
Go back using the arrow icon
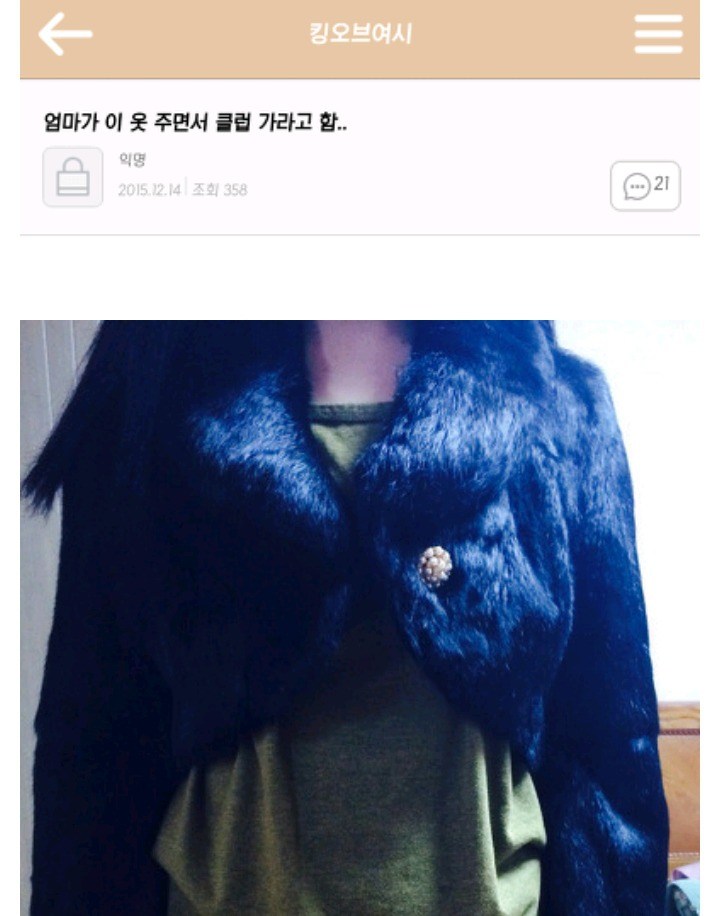click(65, 35)
